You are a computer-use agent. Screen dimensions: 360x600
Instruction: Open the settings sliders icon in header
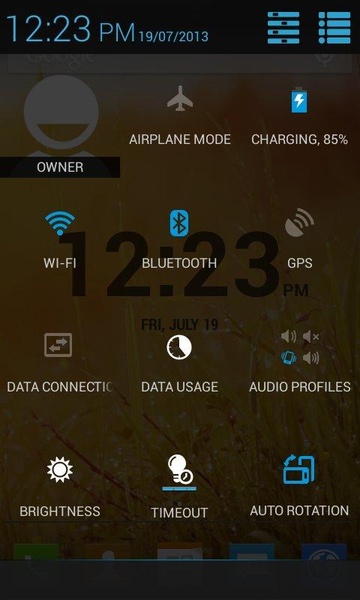tap(283, 28)
